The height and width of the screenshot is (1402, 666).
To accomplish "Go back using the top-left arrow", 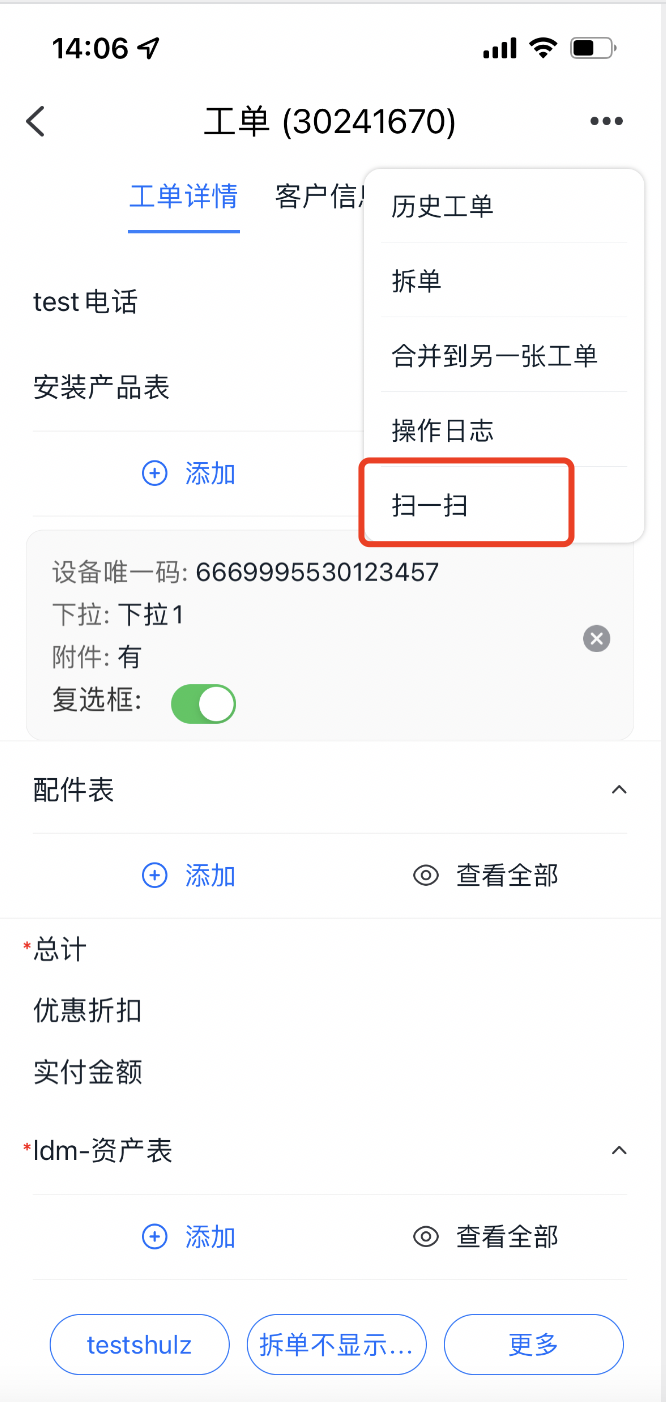I will click(36, 122).
